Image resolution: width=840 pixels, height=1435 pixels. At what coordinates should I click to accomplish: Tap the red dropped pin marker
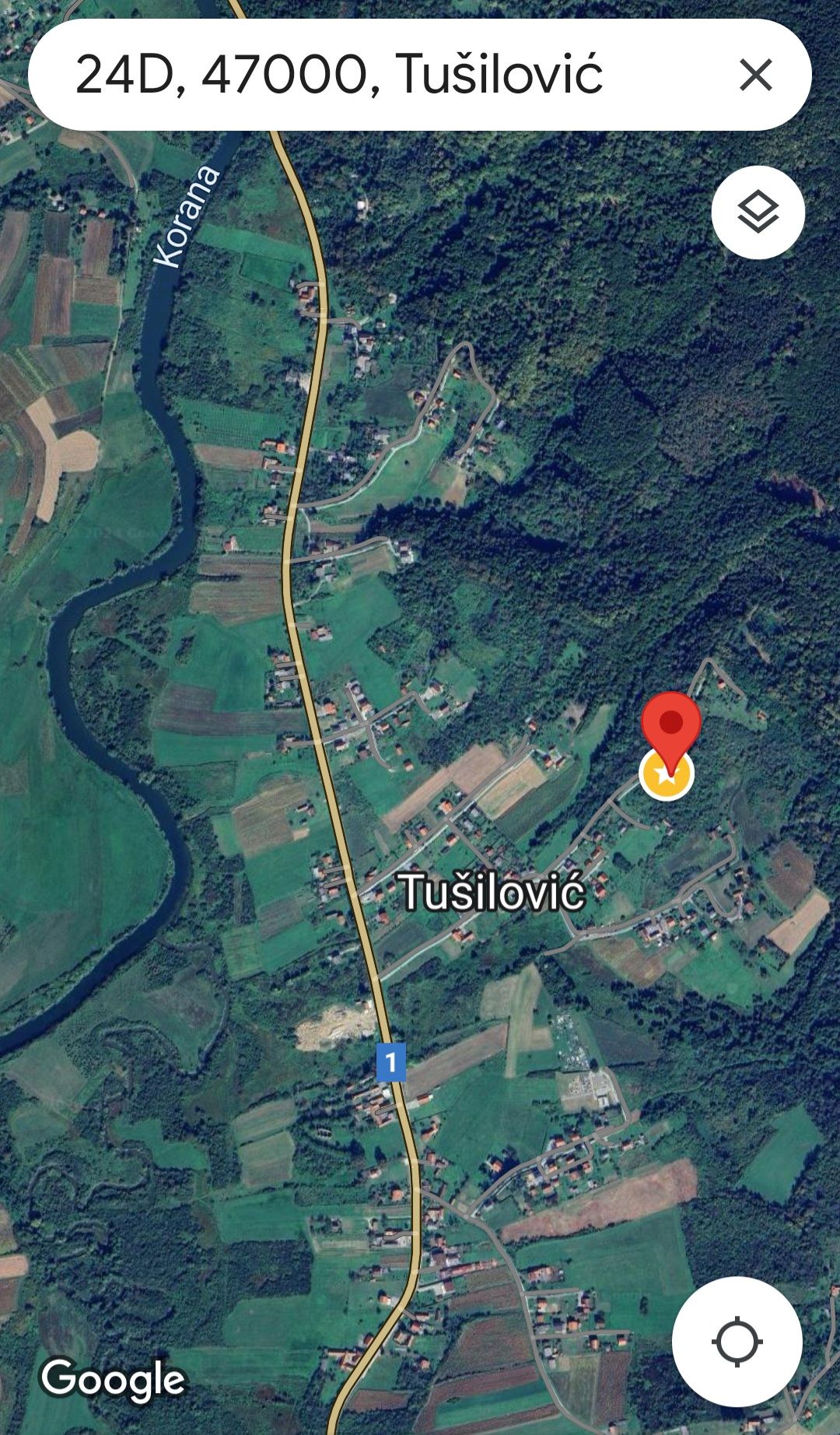pos(670,724)
